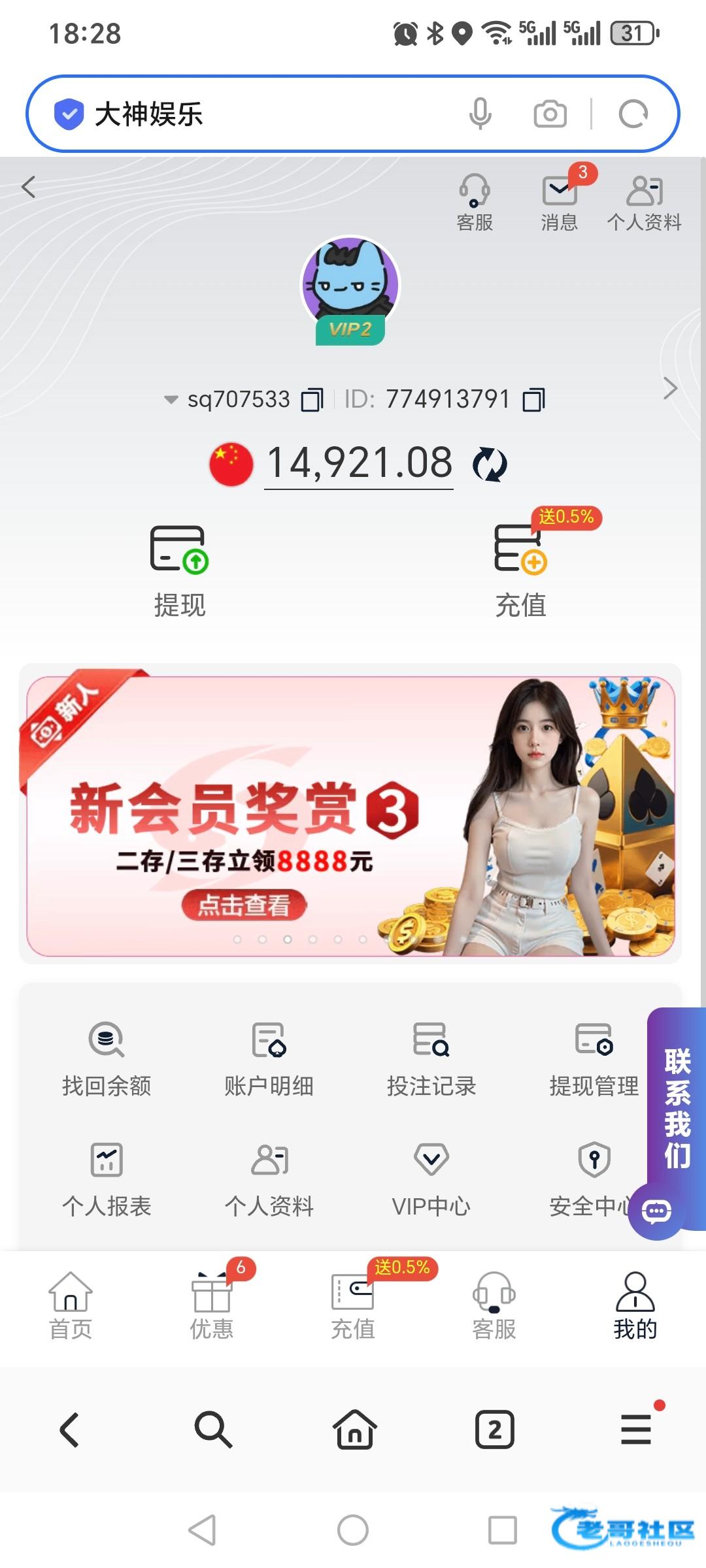
Task: Open 提现管理
Action: pos(594,1058)
